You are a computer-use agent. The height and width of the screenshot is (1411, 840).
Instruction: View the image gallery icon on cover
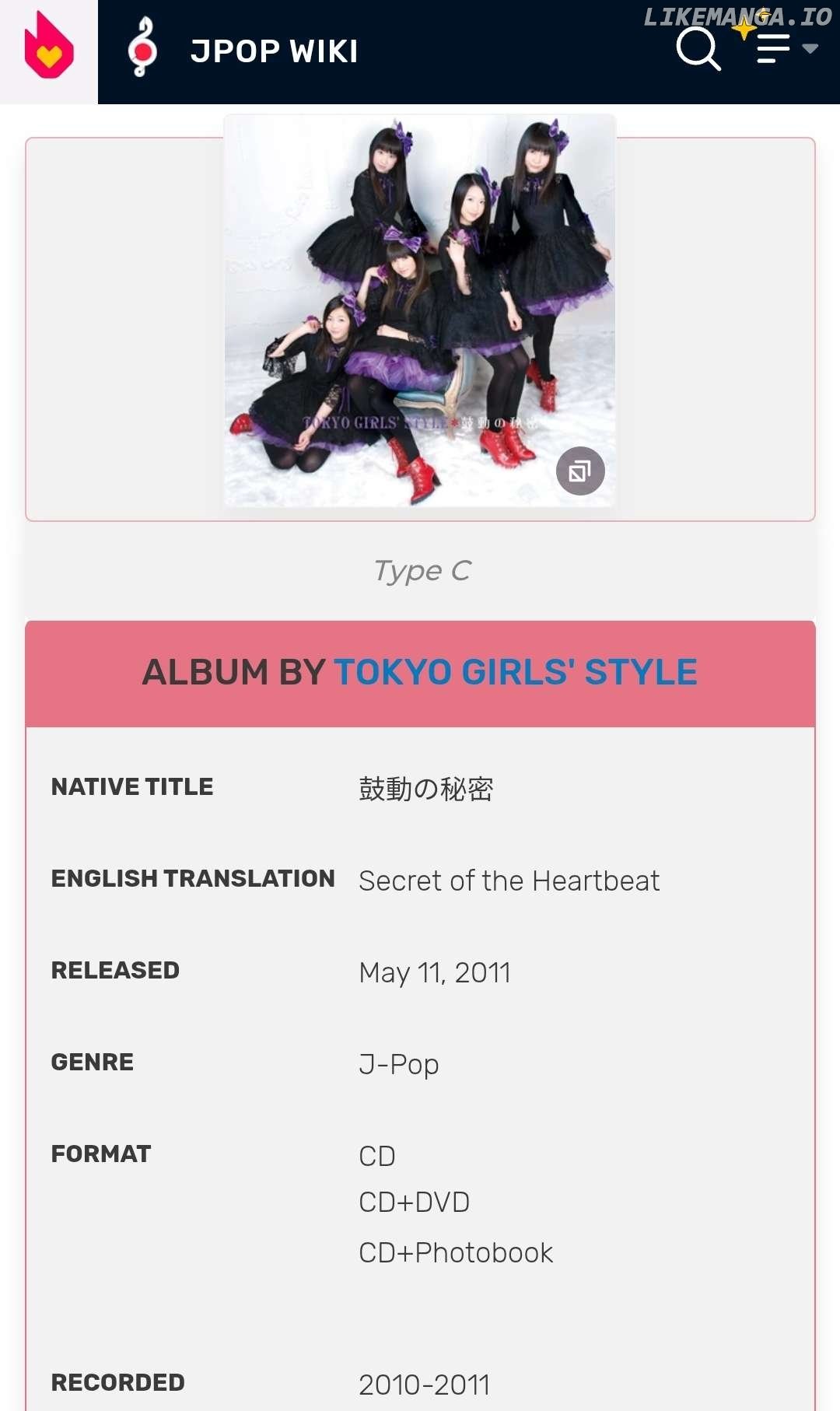pos(580,471)
